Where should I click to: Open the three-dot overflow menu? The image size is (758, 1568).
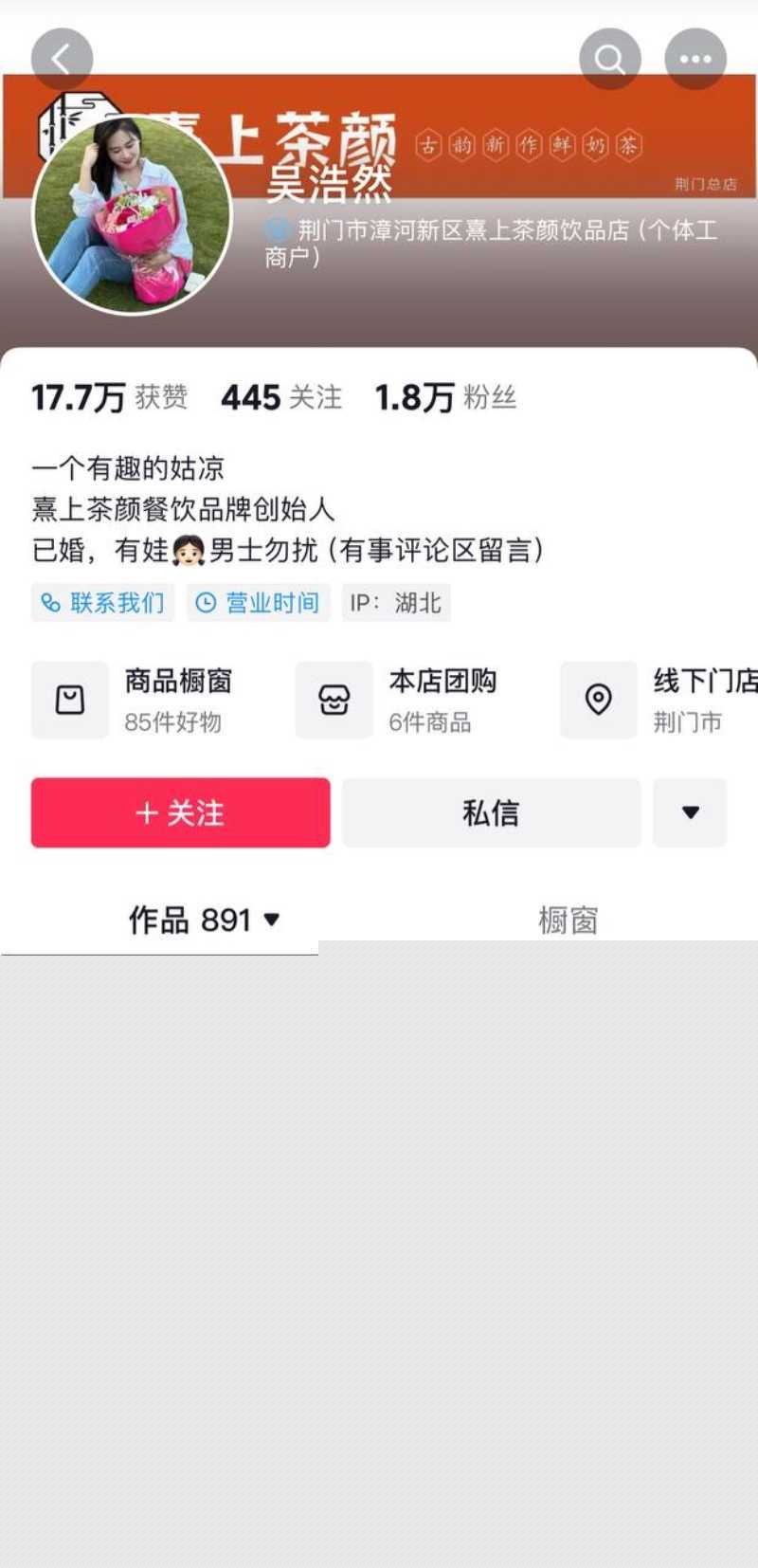point(695,59)
